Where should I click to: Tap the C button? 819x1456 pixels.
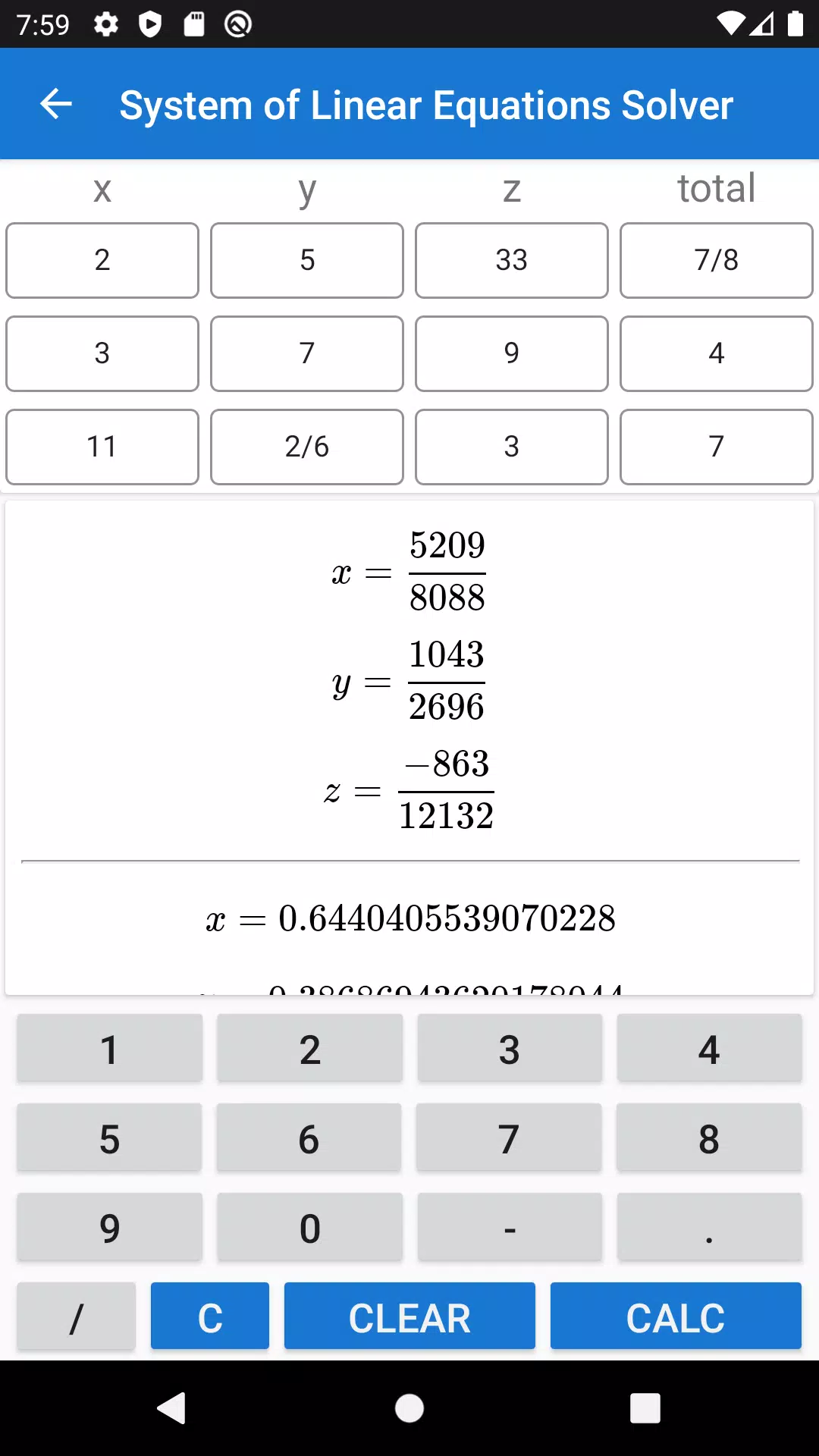pyautogui.click(x=210, y=1316)
